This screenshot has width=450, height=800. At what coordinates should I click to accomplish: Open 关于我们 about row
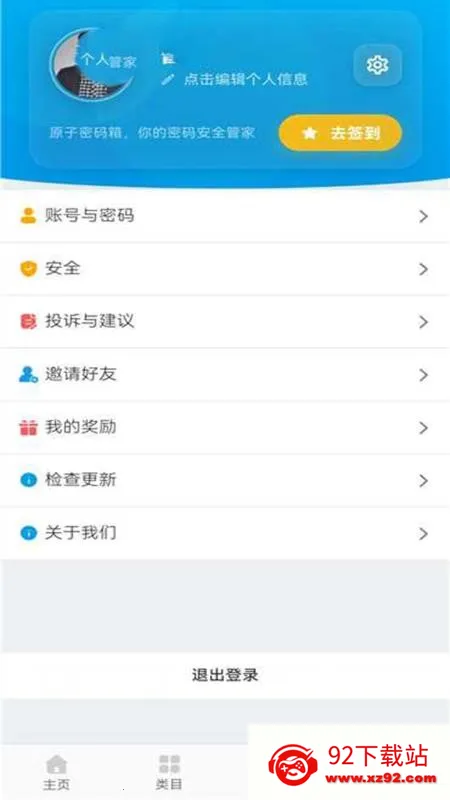pos(225,534)
